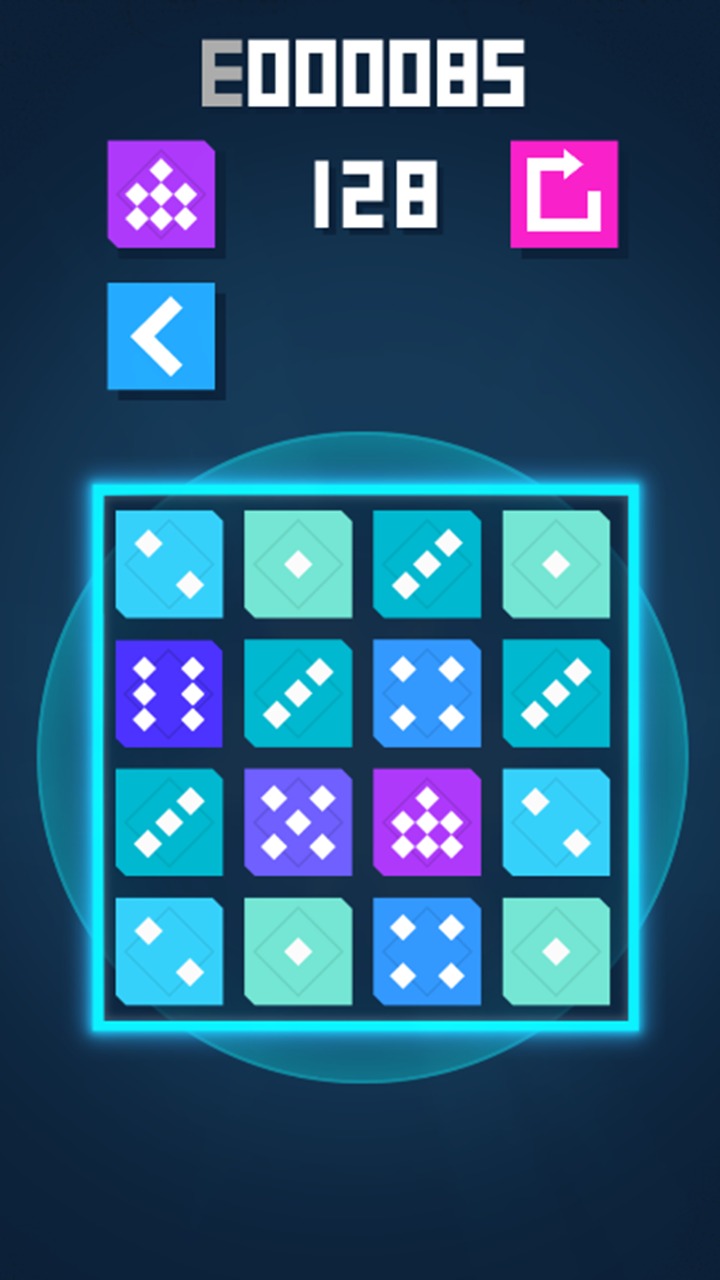Go back using the blue chevron button

tap(161, 336)
